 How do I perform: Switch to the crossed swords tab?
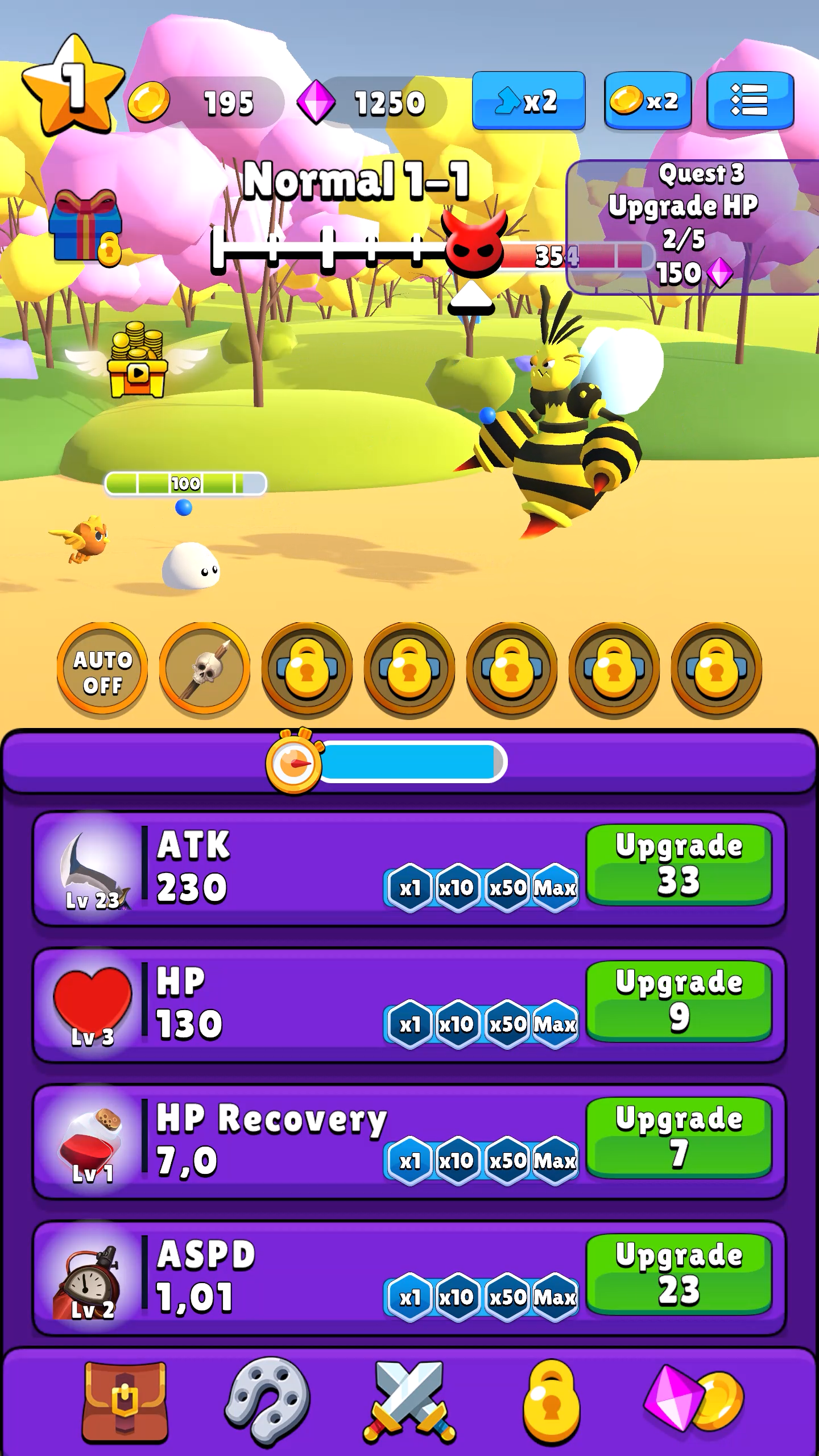click(x=409, y=1402)
